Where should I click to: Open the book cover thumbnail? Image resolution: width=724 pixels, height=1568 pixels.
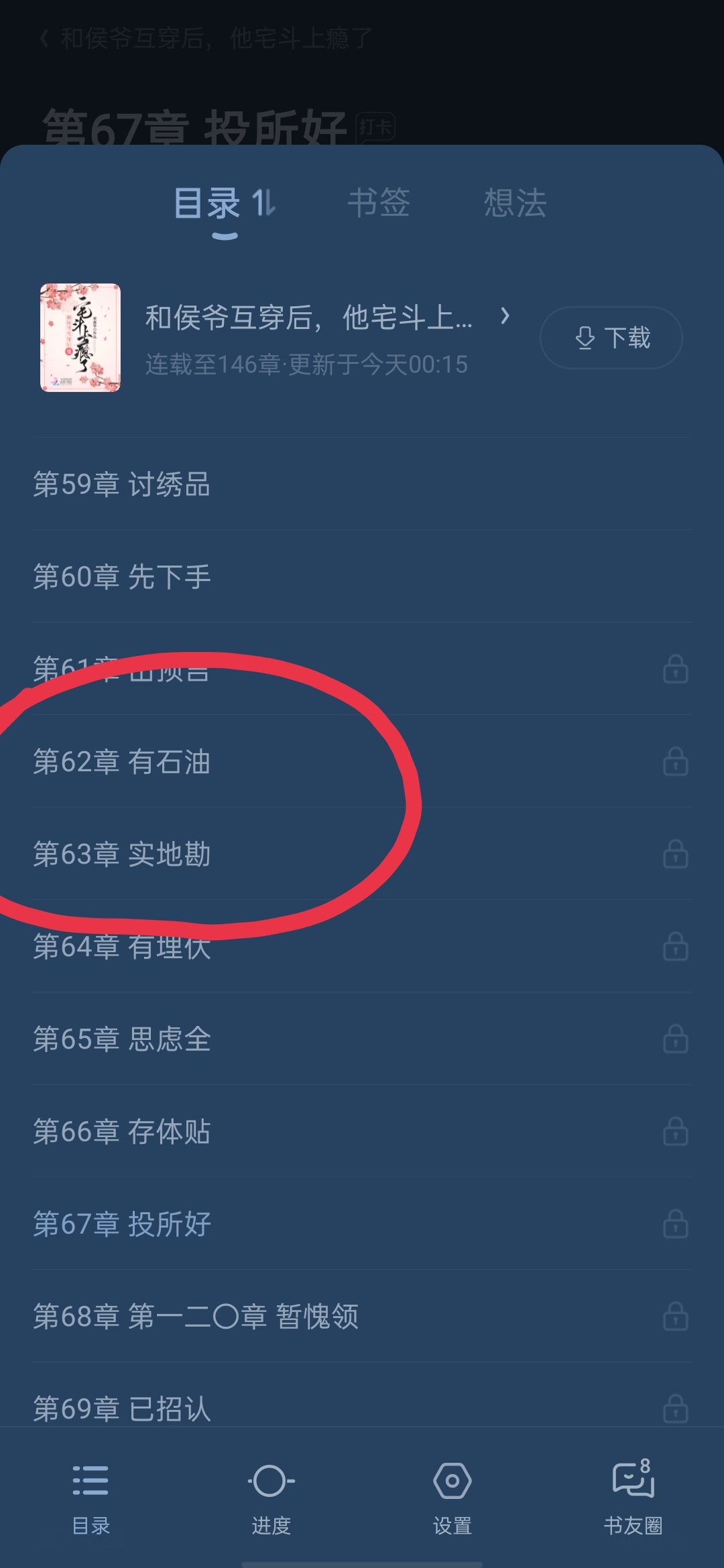(x=80, y=338)
